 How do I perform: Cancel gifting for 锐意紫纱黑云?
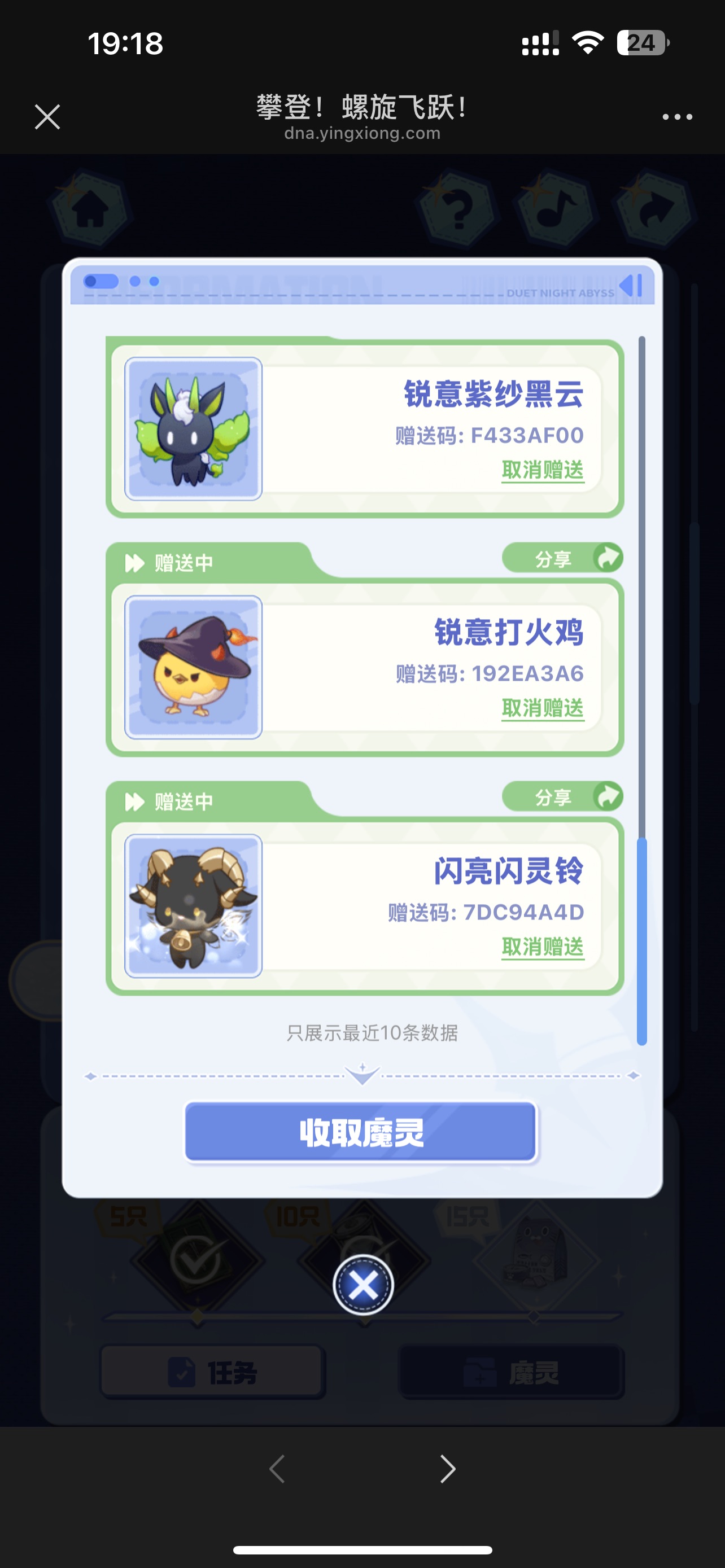click(x=543, y=470)
